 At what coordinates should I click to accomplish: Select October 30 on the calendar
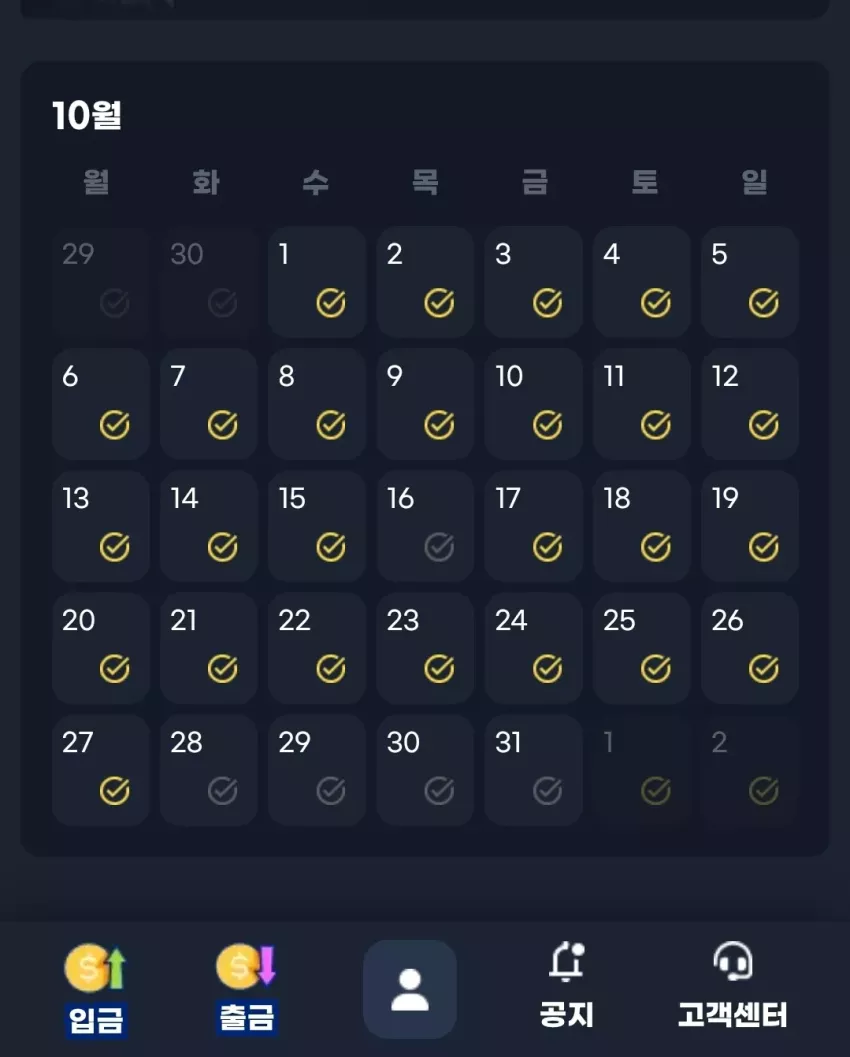(425, 771)
